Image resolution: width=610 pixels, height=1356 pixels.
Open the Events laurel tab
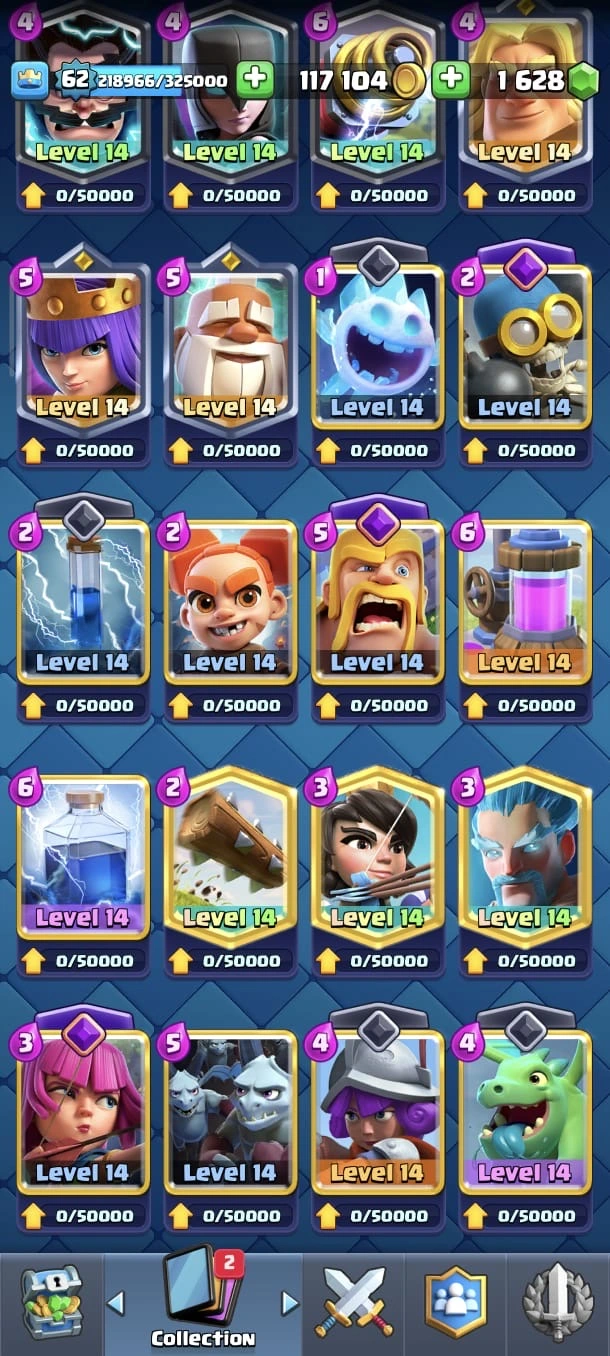click(x=558, y=1302)
